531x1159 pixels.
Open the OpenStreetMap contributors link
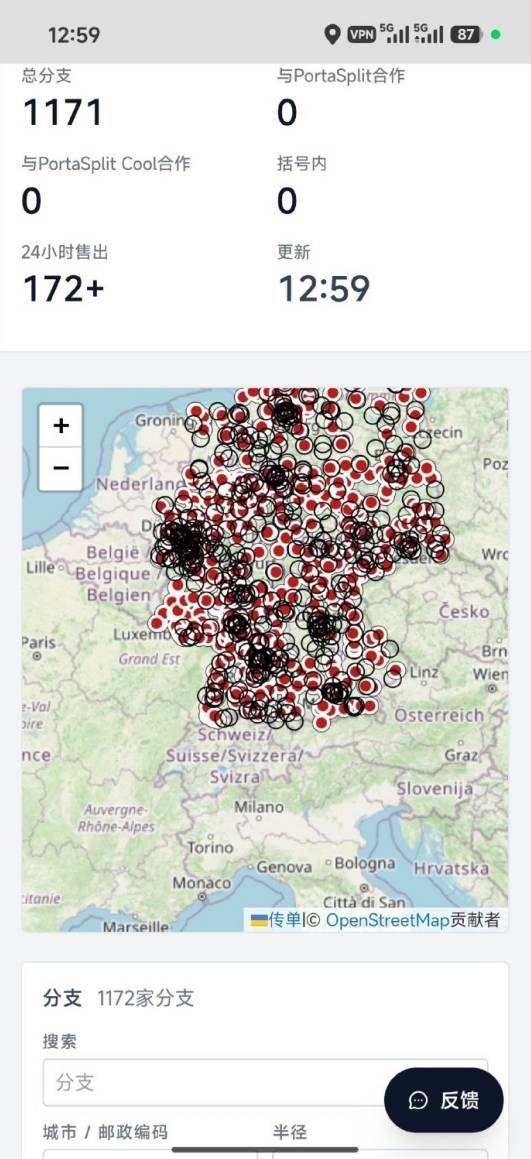click(x=388, y=920)
